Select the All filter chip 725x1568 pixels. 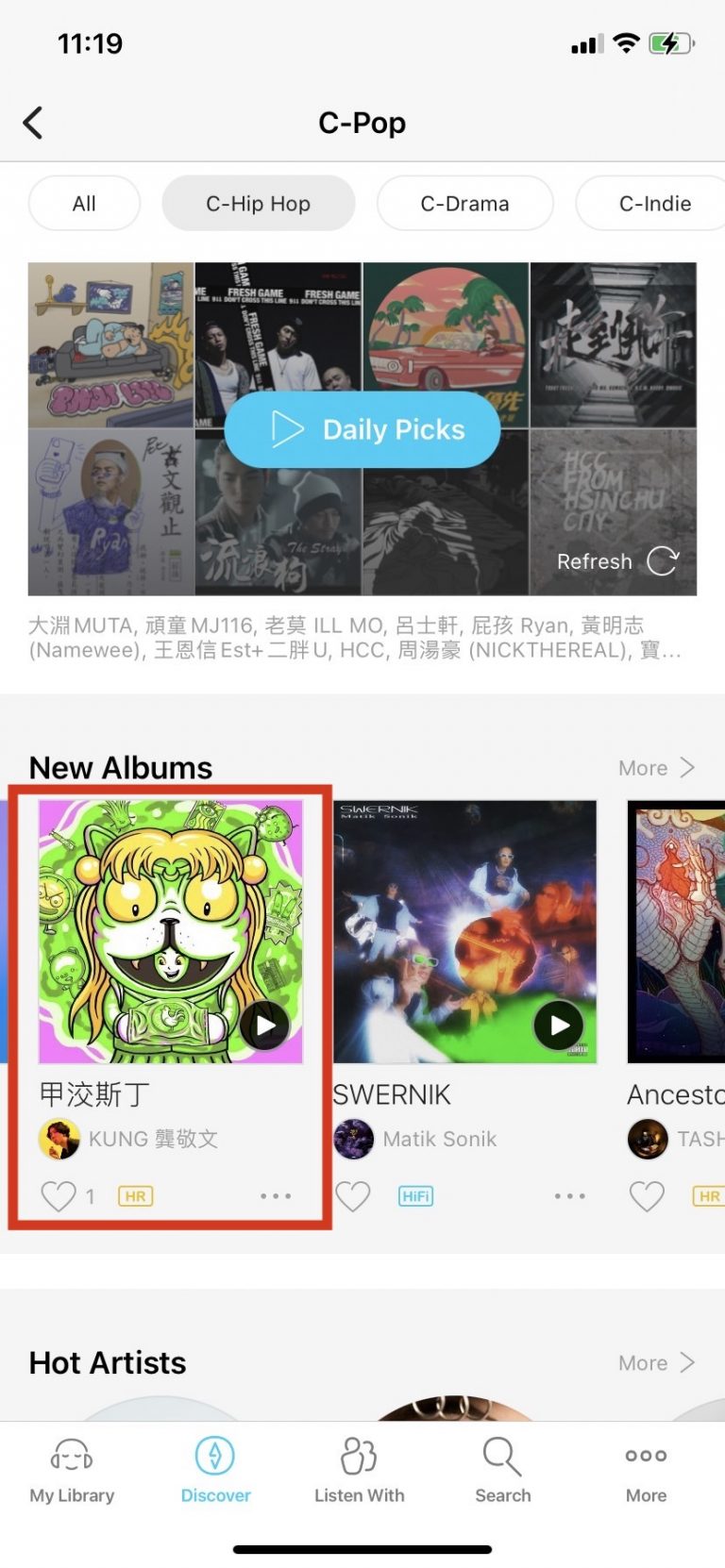[x=84, y=204]
